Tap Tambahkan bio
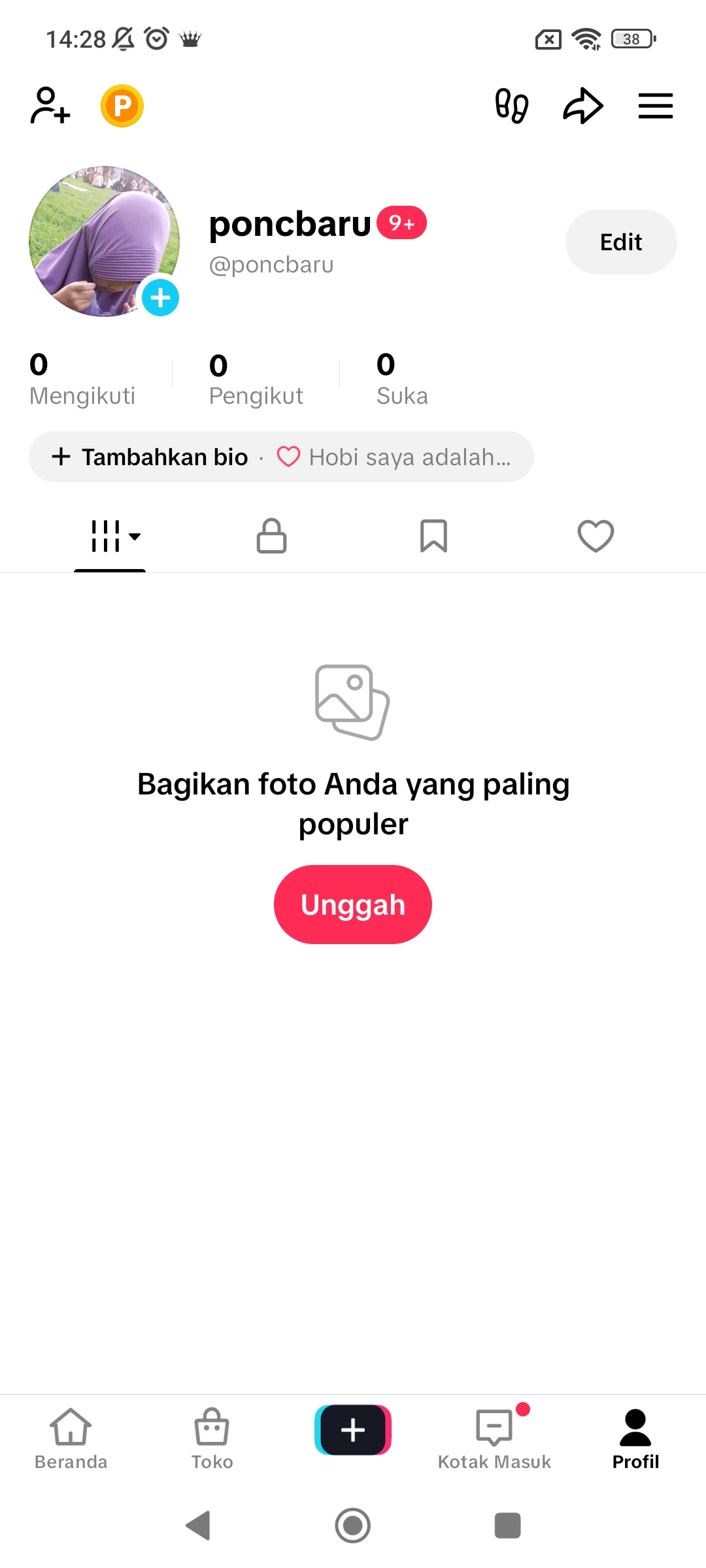The height and width of the screenshot is (1568, 706). pos(150,457)
